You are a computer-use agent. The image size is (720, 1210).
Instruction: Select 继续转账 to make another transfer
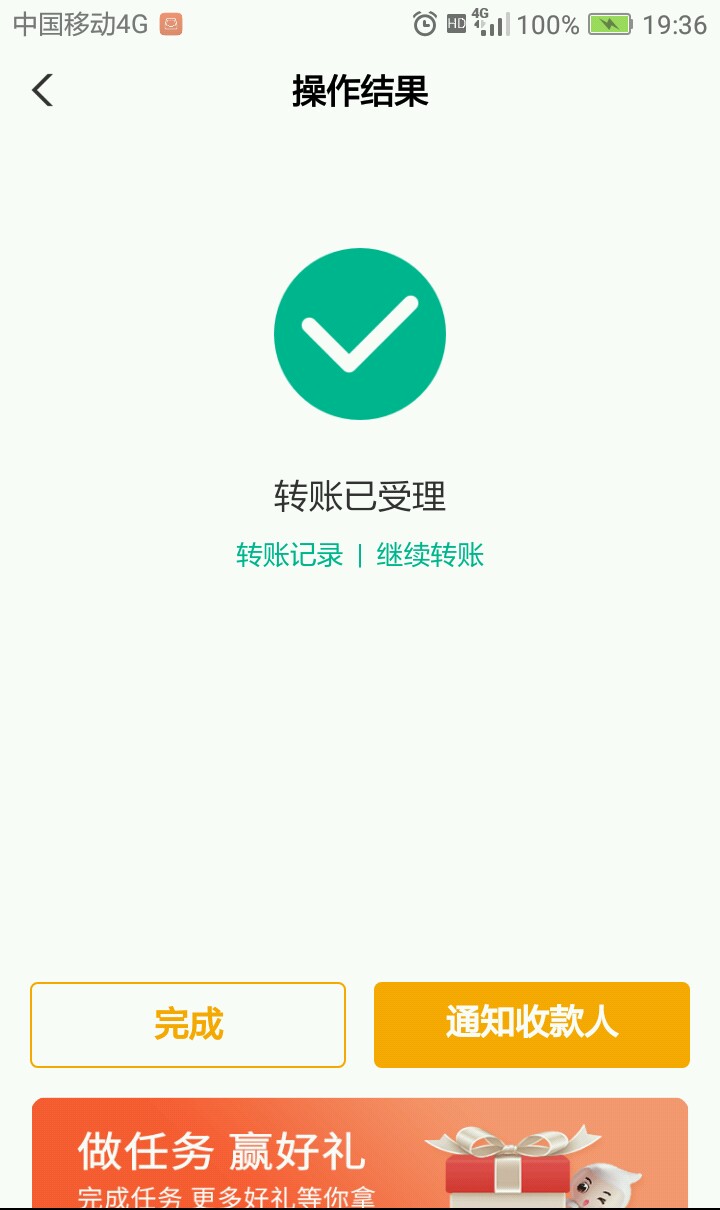pyautogui.click(x=430, y=555)
